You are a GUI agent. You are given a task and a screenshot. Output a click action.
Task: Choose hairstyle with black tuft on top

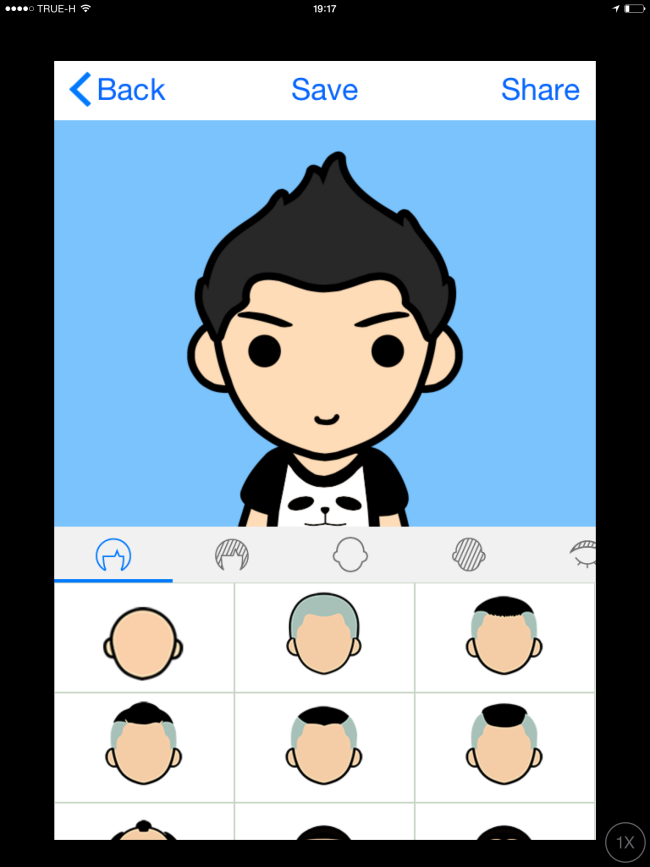[x=144, y=747]
